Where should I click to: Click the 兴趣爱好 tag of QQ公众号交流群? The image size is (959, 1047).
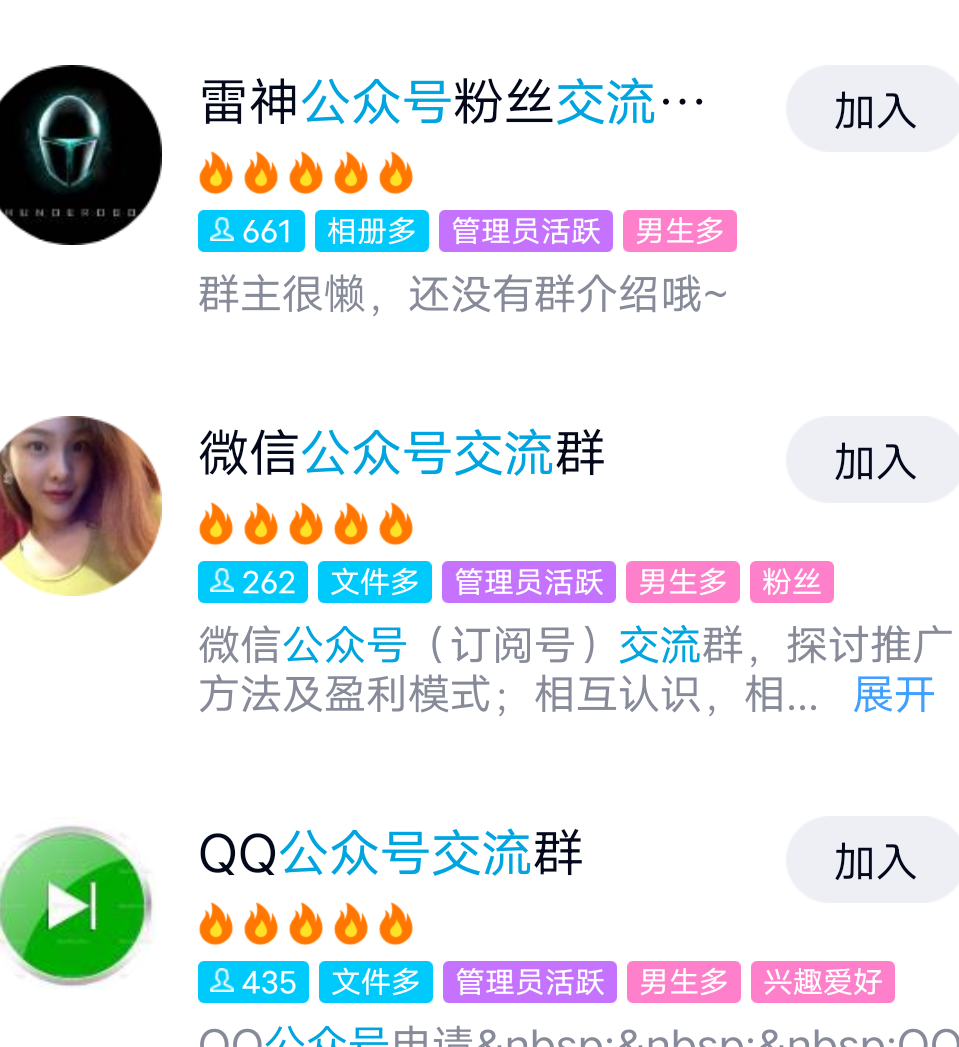coord(821,982)
